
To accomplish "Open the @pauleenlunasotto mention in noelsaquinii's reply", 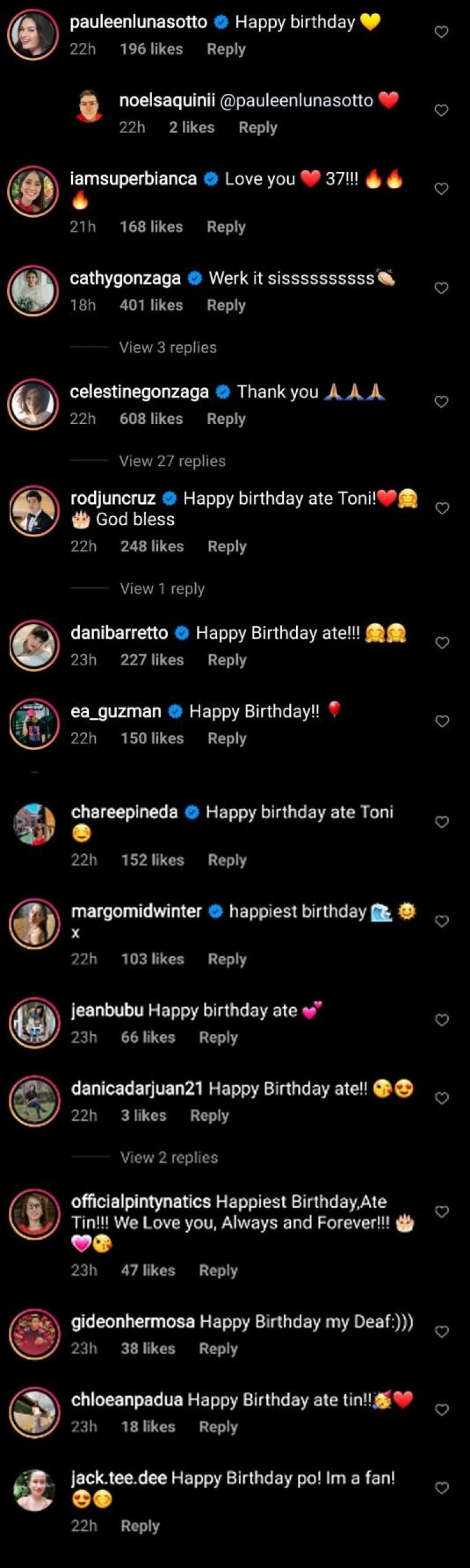I will click(297, 100).
